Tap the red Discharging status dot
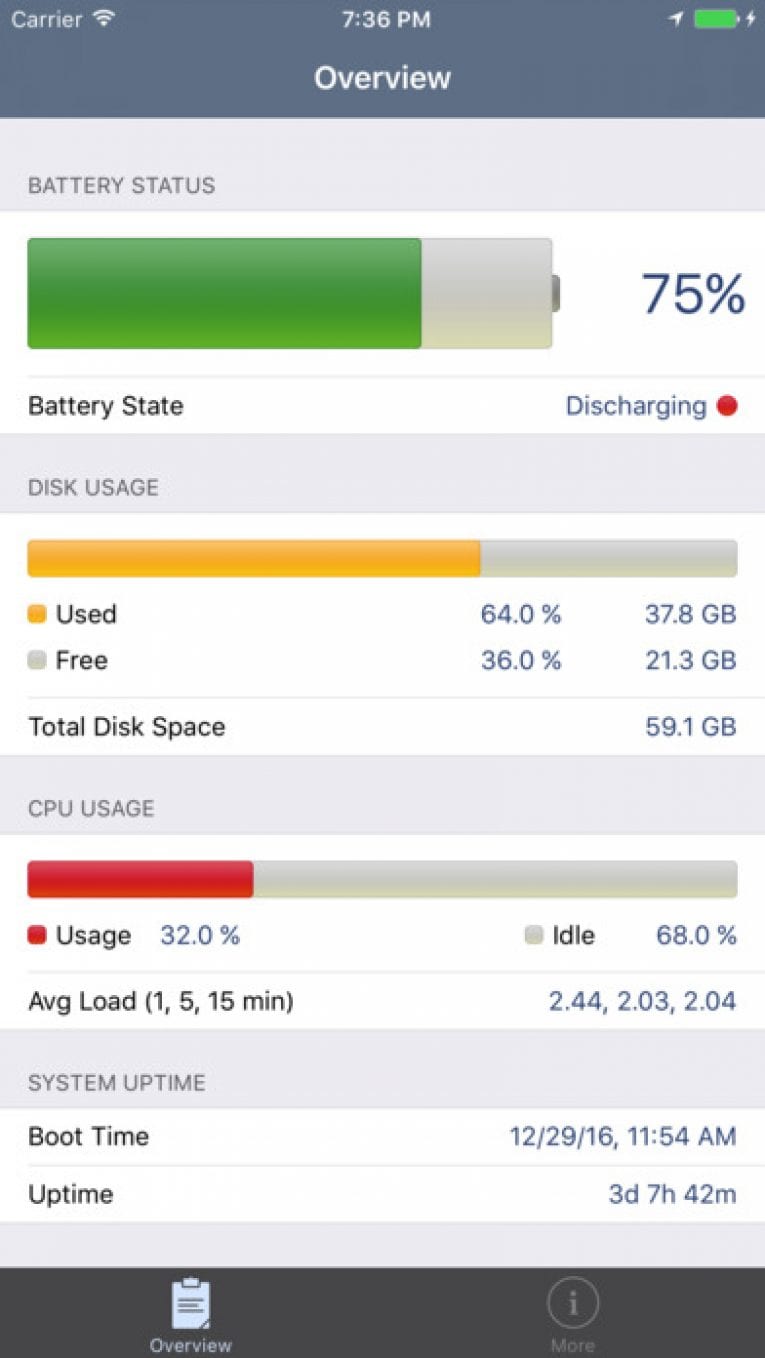Viewport: 765px width, 1358px height. [x=729, y=406]
